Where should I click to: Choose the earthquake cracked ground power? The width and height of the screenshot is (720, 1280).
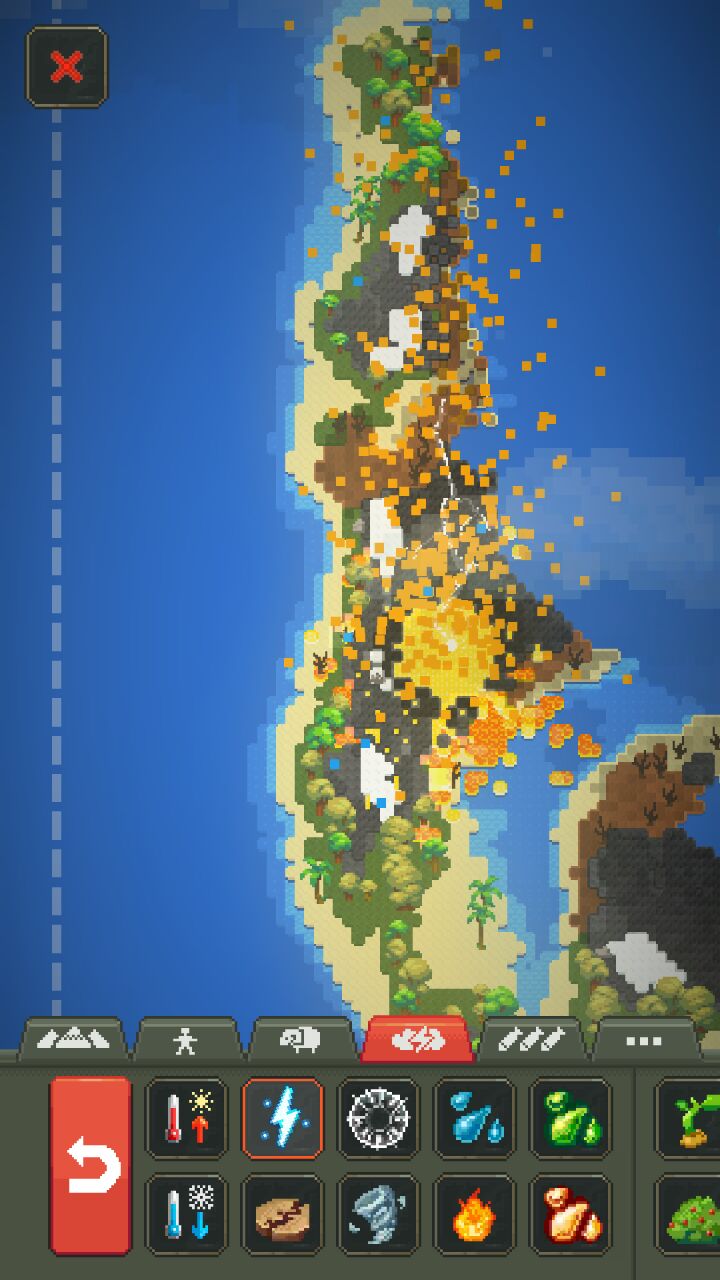click(282, 1214)
